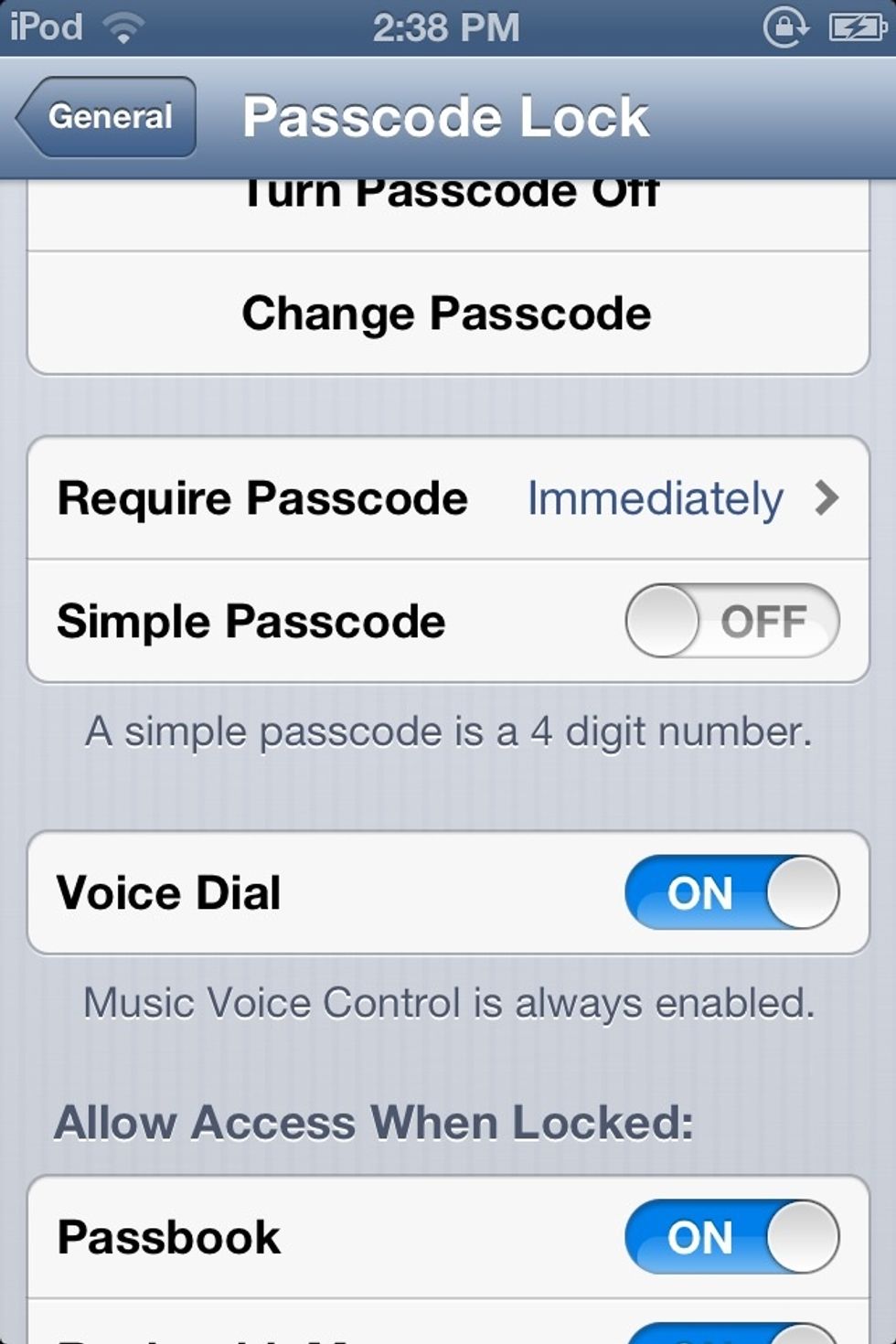Turn off Passbook access when locked
Image resolution: width=896 pixels, height=1344 pixels.
pyautogui.click(x=730, y=1237)
